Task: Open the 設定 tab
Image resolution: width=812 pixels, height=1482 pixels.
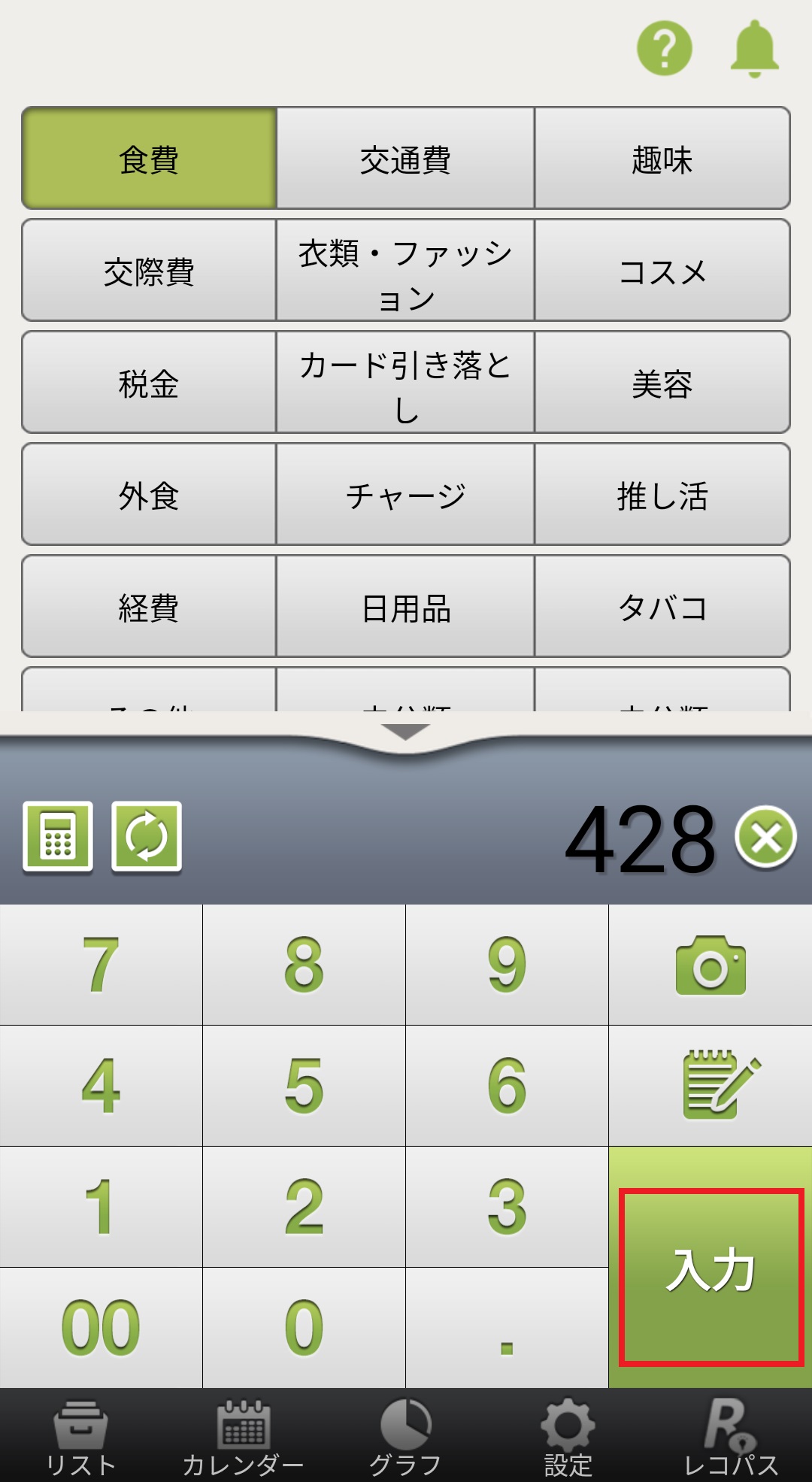Action: [568, 1438]
